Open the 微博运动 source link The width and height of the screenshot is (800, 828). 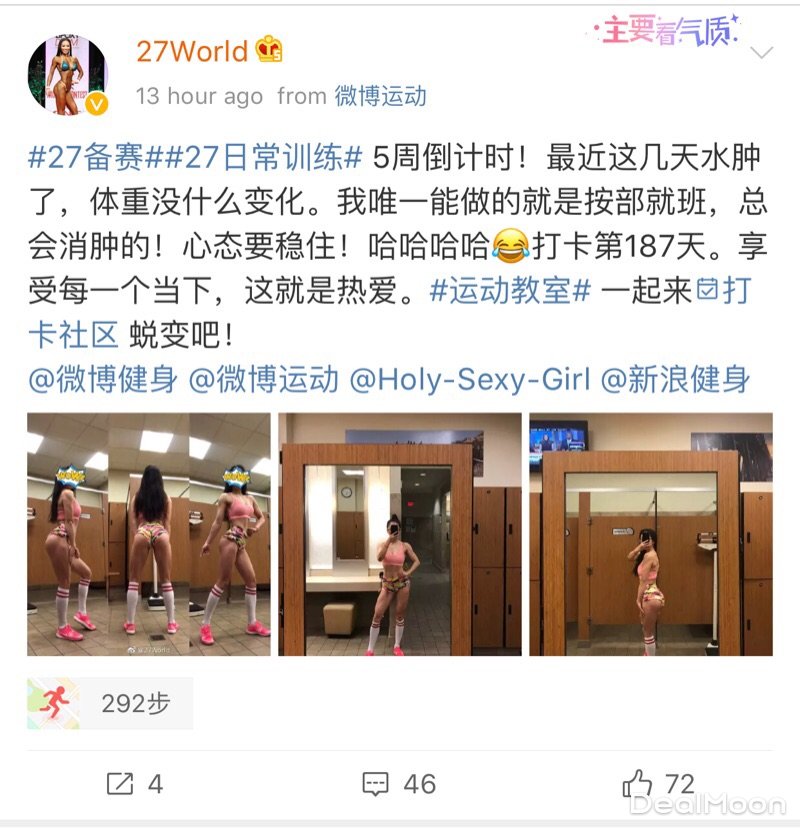(x=380, y=96)
